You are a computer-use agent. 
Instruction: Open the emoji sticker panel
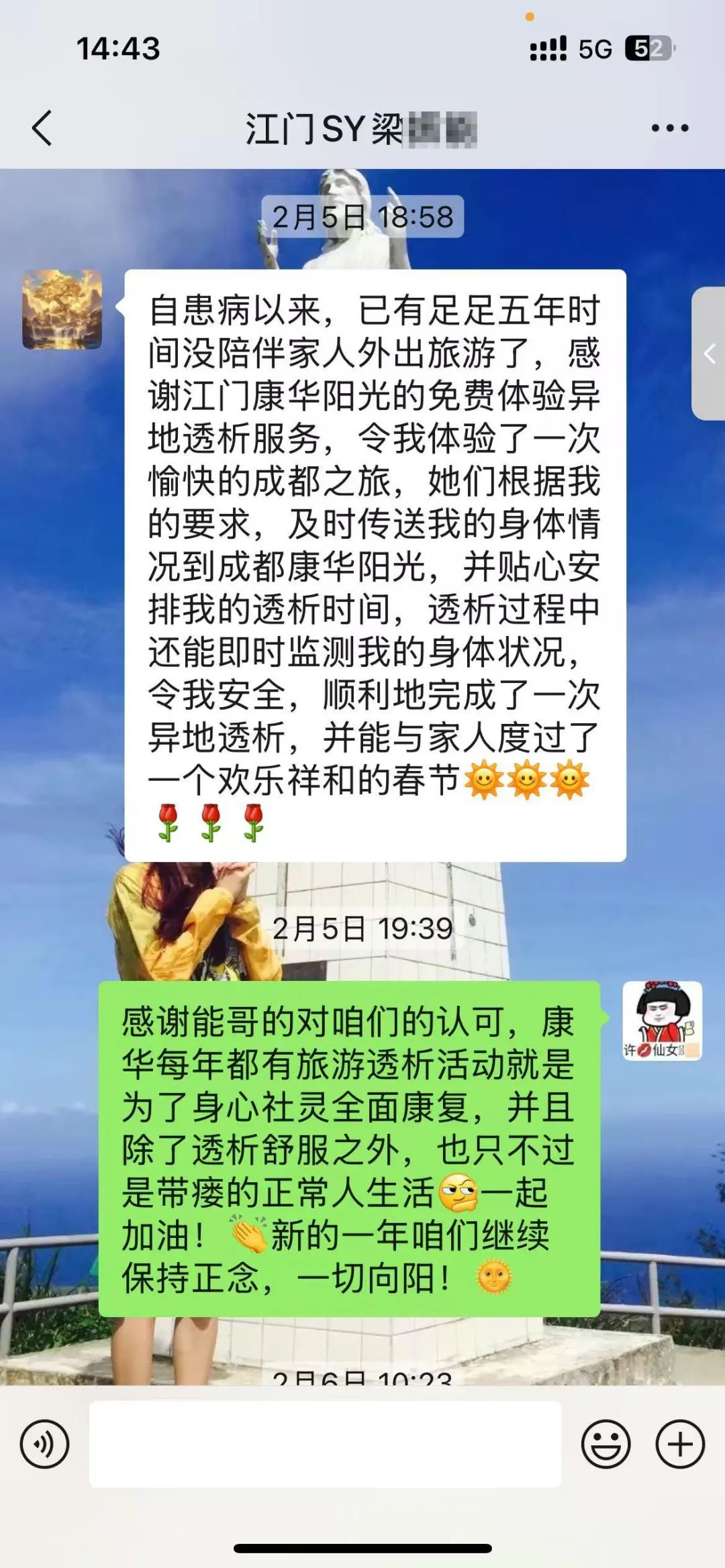click(x=606, y=1444)
